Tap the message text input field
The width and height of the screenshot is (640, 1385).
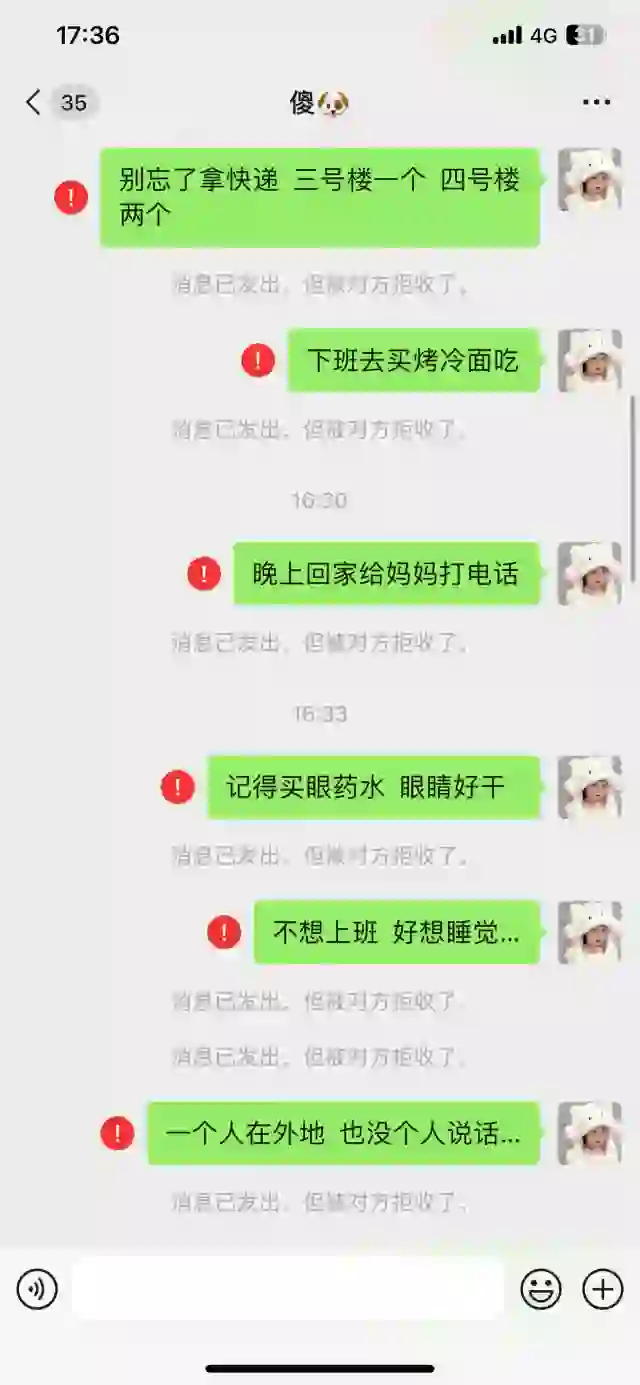click(288, 1289)
